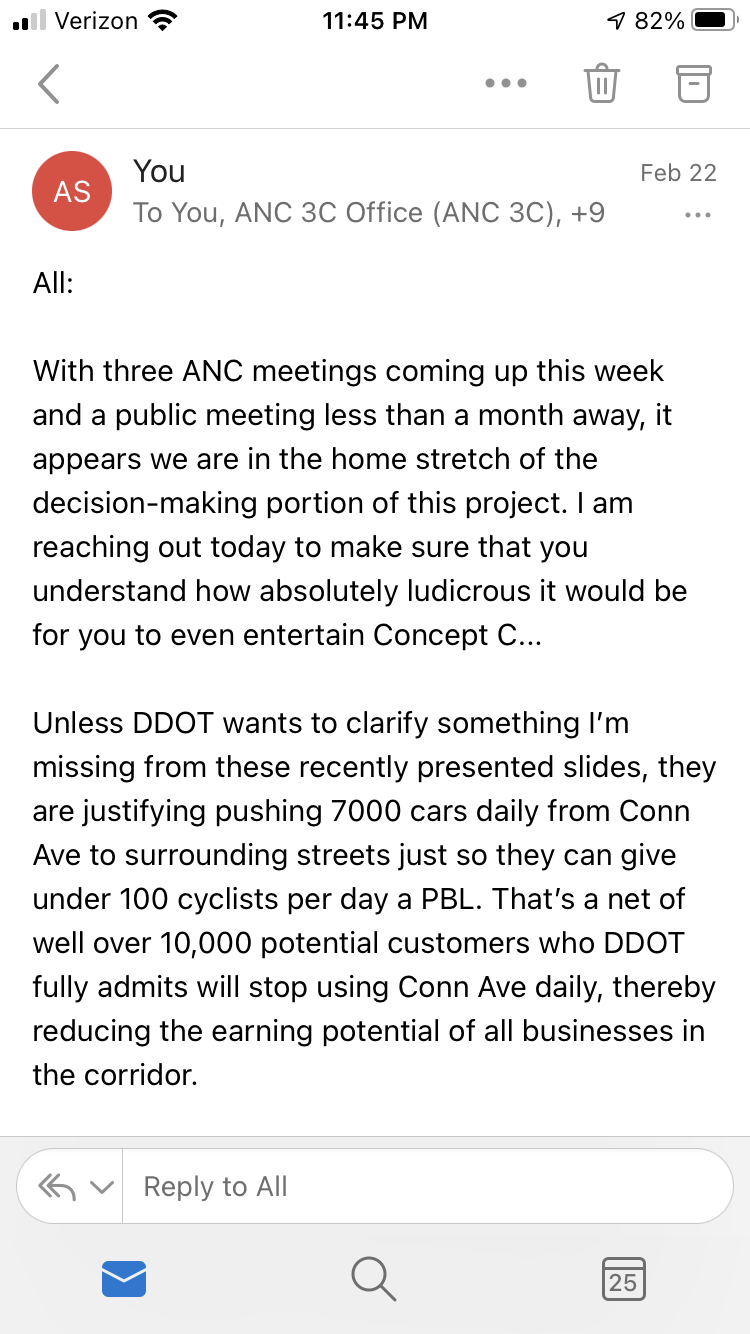Delete this email
Viewport: 750px width, 1334px height.
point(601,84)
